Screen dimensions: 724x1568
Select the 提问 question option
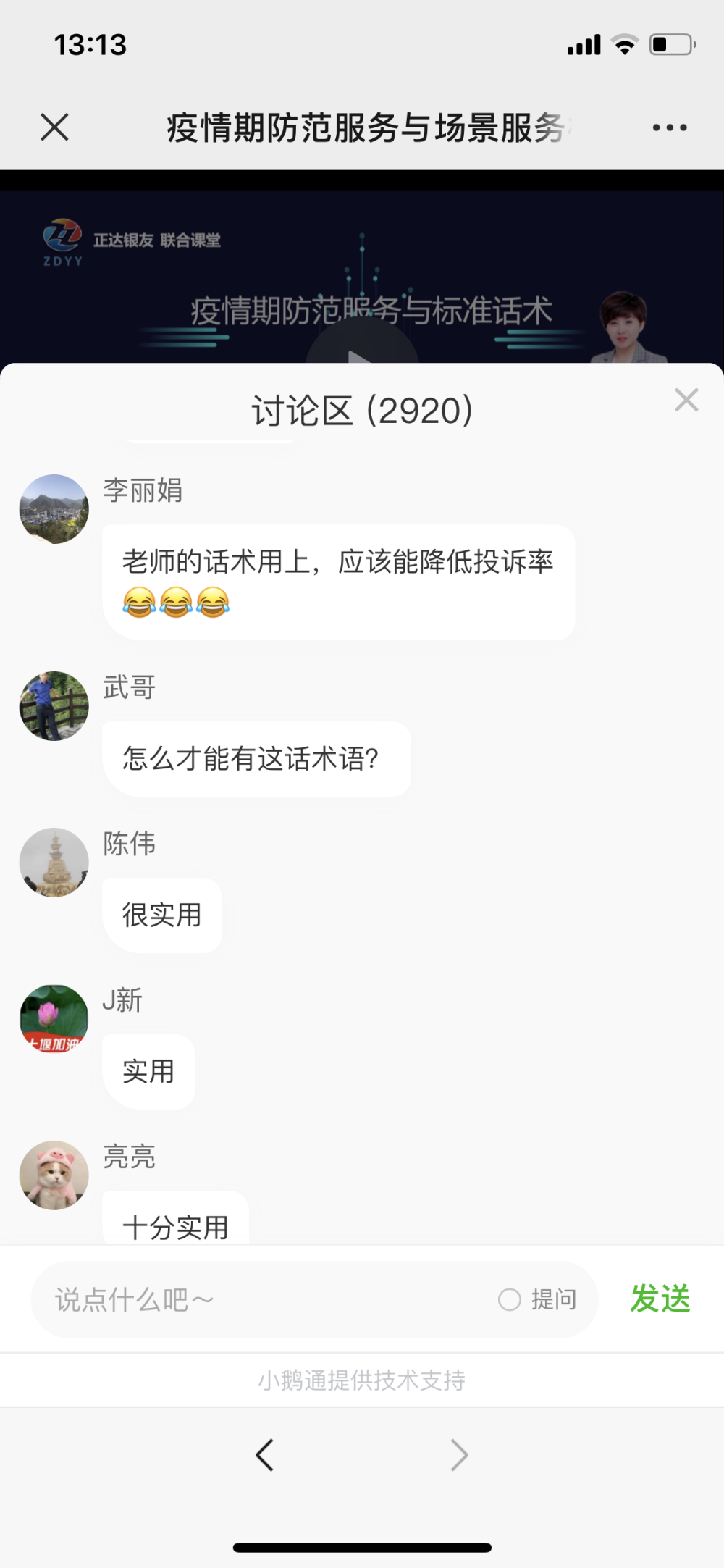[538, 1300]
